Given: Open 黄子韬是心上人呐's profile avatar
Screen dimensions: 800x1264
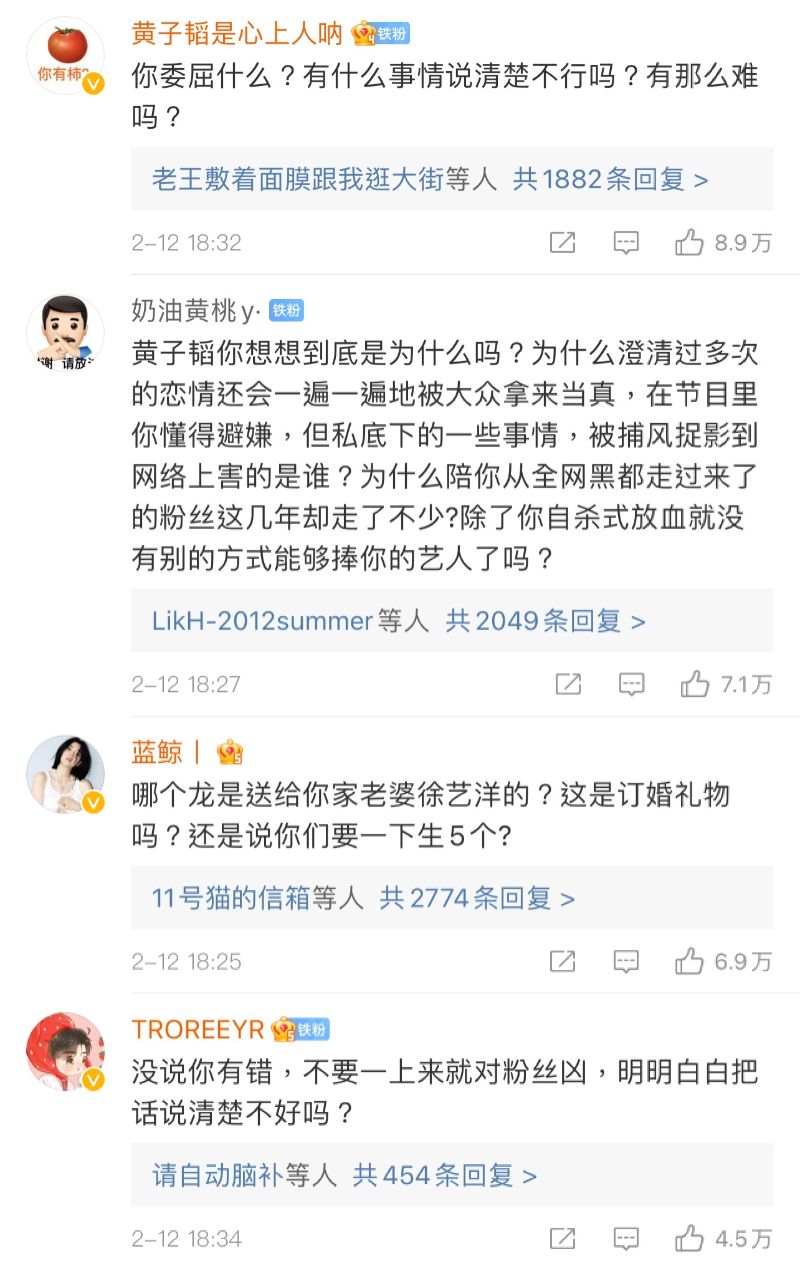Looking at the screenshot, I should 64,55.
